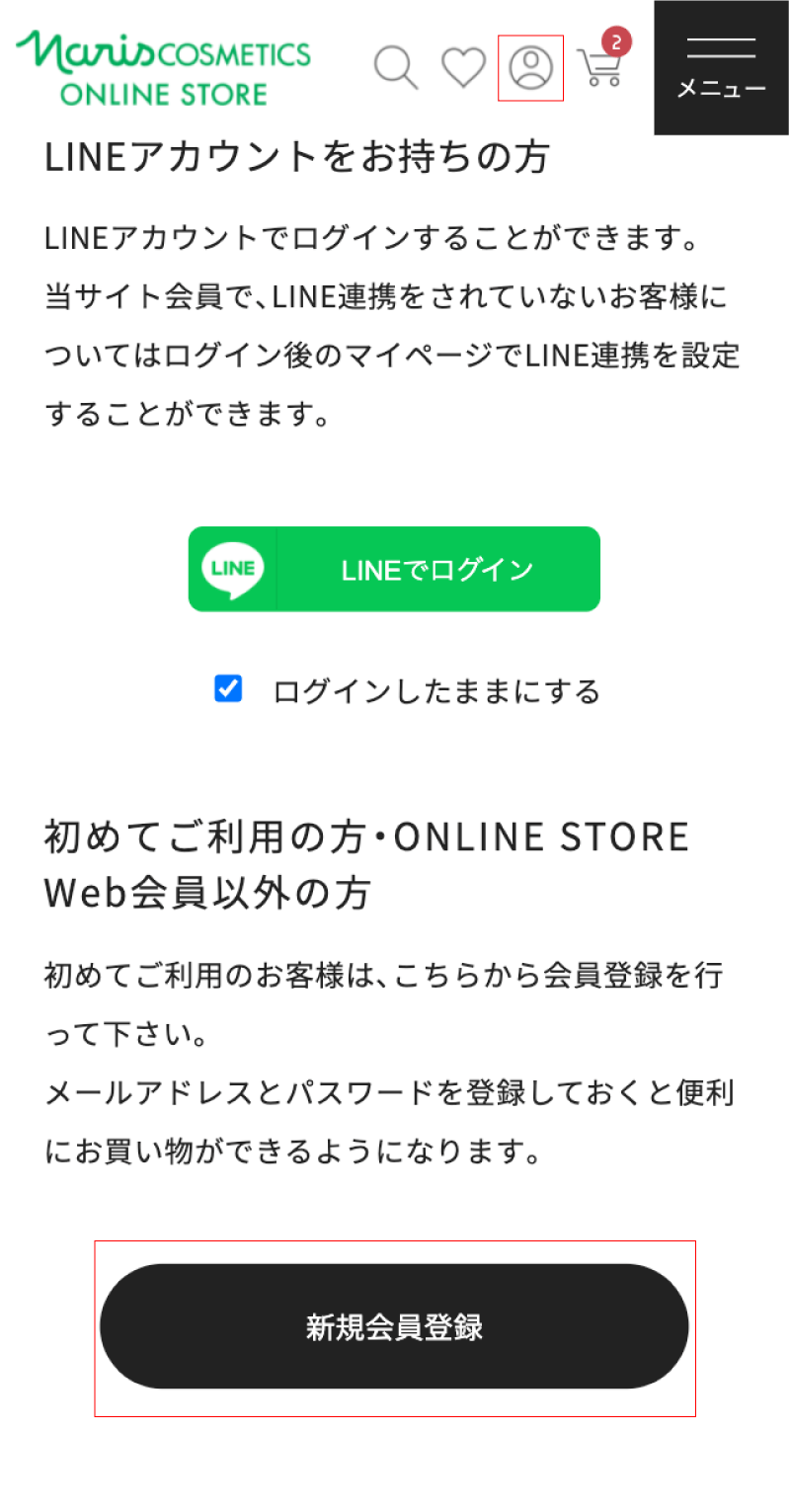Open the shopping cart
The height and width of the screenshot is (1512, 790).
pos(601,66)
